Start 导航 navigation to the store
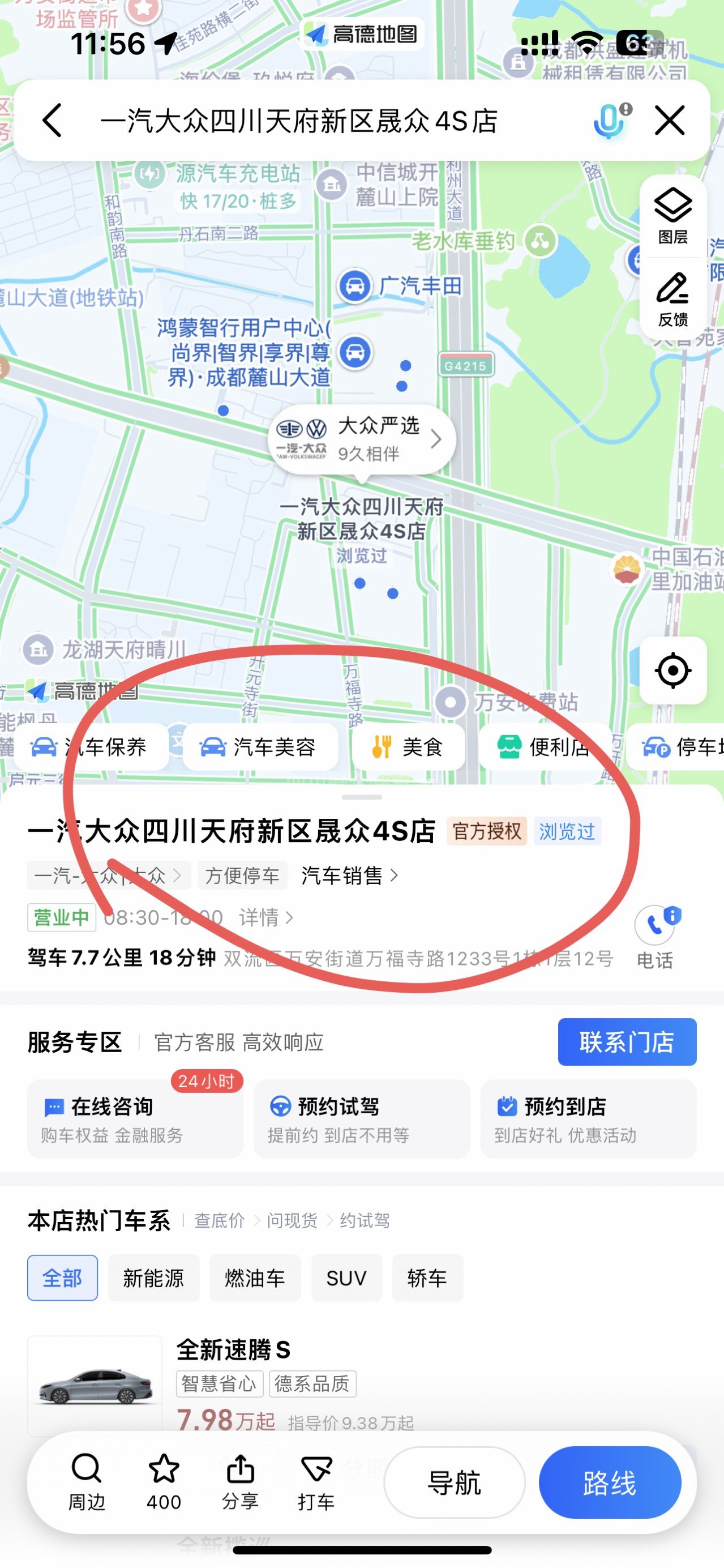 455,1483
